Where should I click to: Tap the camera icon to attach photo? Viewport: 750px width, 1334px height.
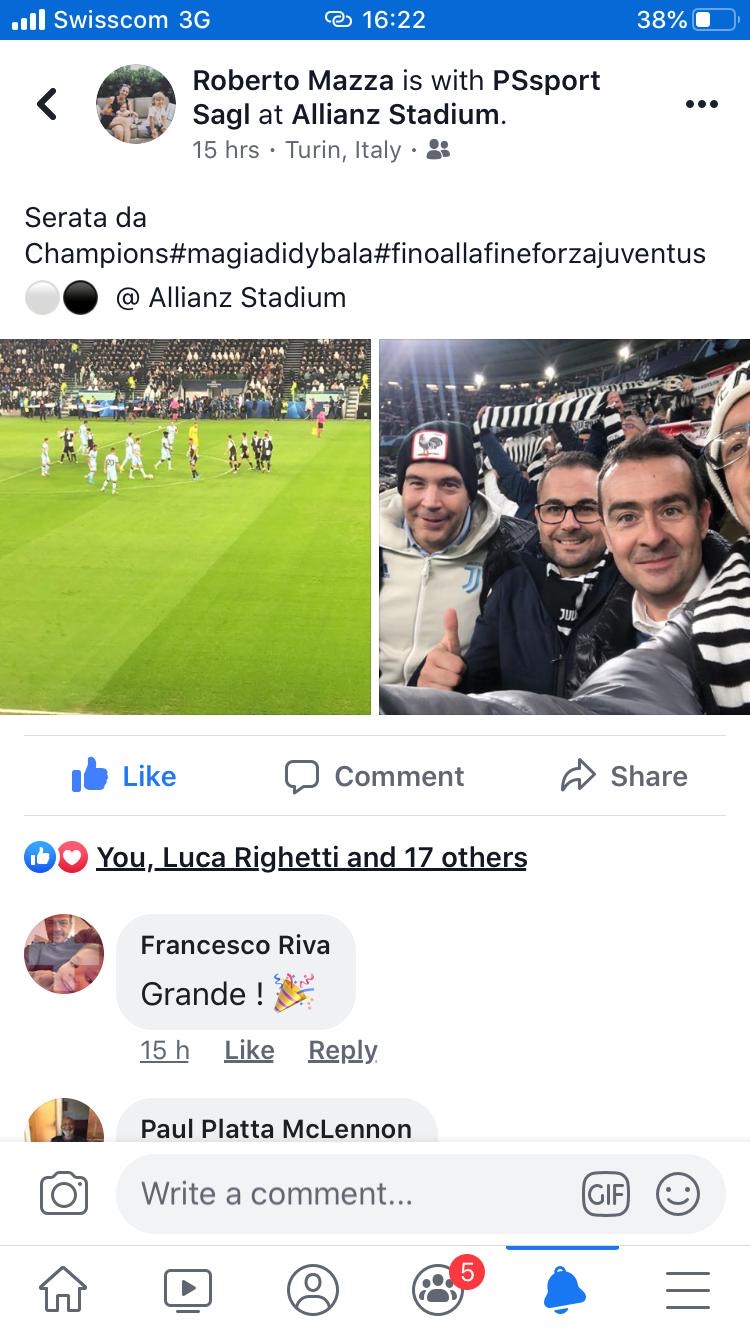(x=64, y=1194)
